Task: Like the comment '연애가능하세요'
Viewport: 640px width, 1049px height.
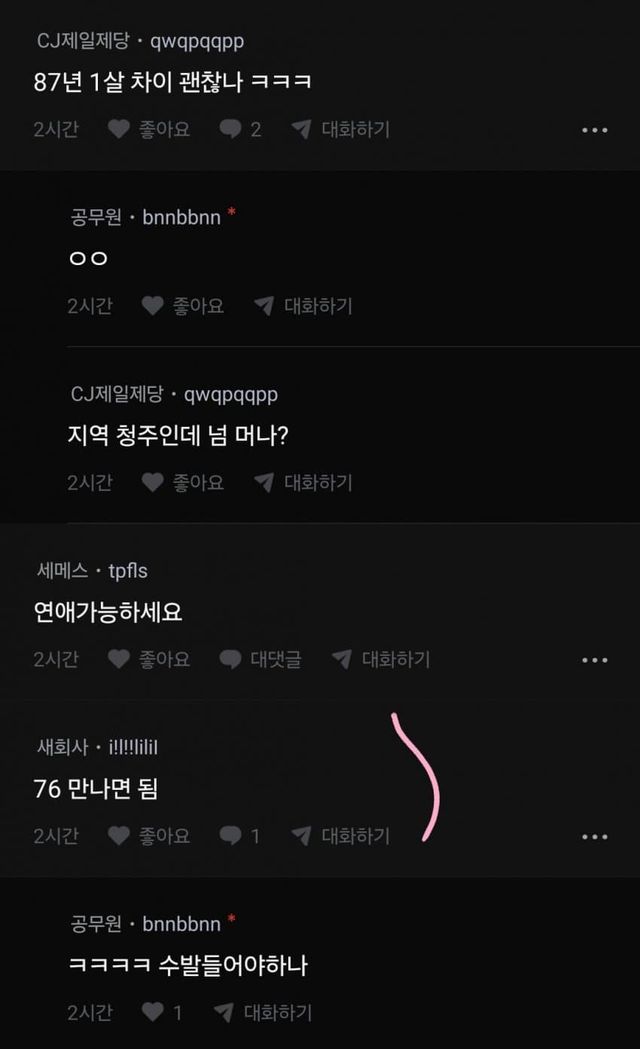Action: 149,659
